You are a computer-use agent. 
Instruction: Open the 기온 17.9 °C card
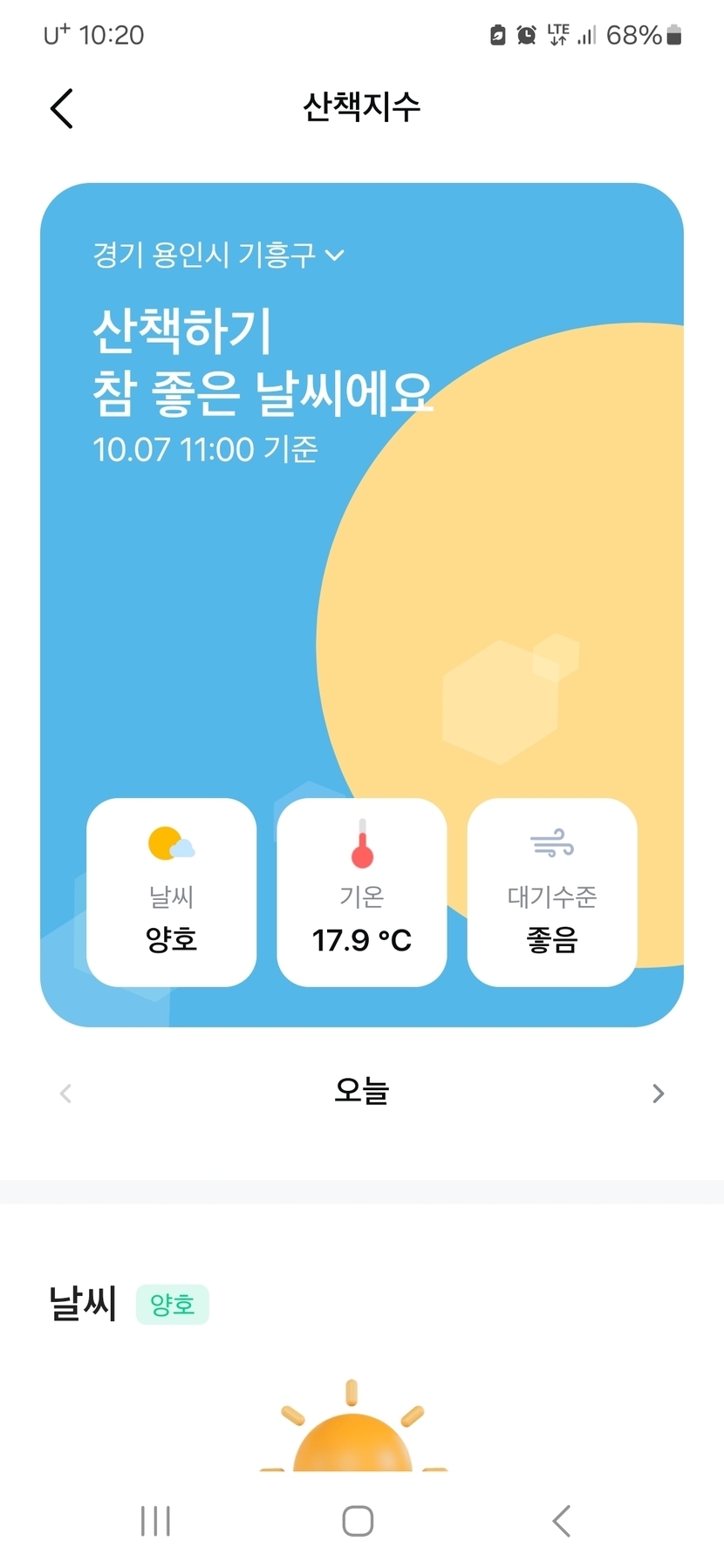click(362, 891)
